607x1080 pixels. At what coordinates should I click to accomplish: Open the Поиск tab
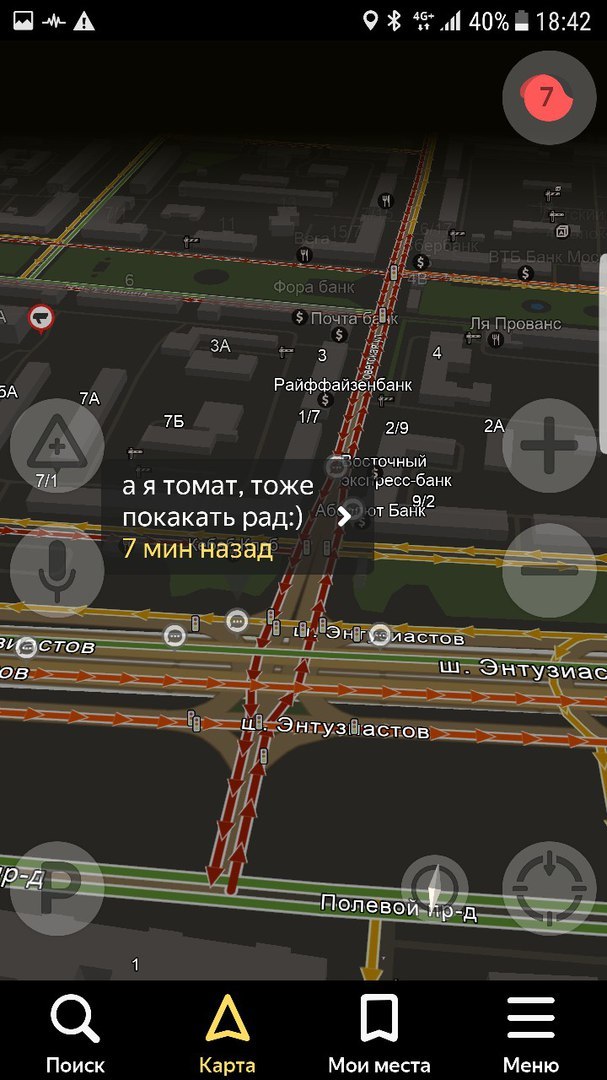coord(75,1032)
